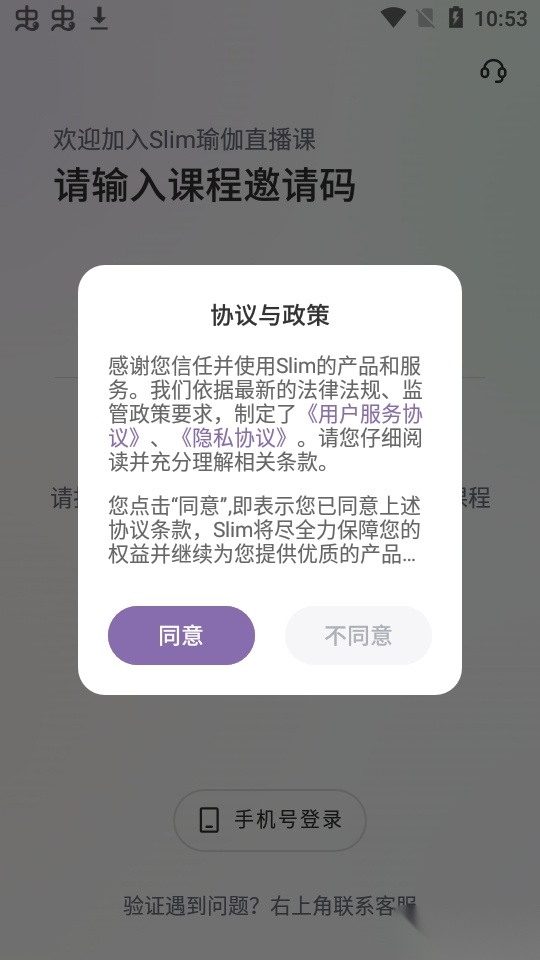
Task: Open the 《隐私协议》 link
Action: 233,438
